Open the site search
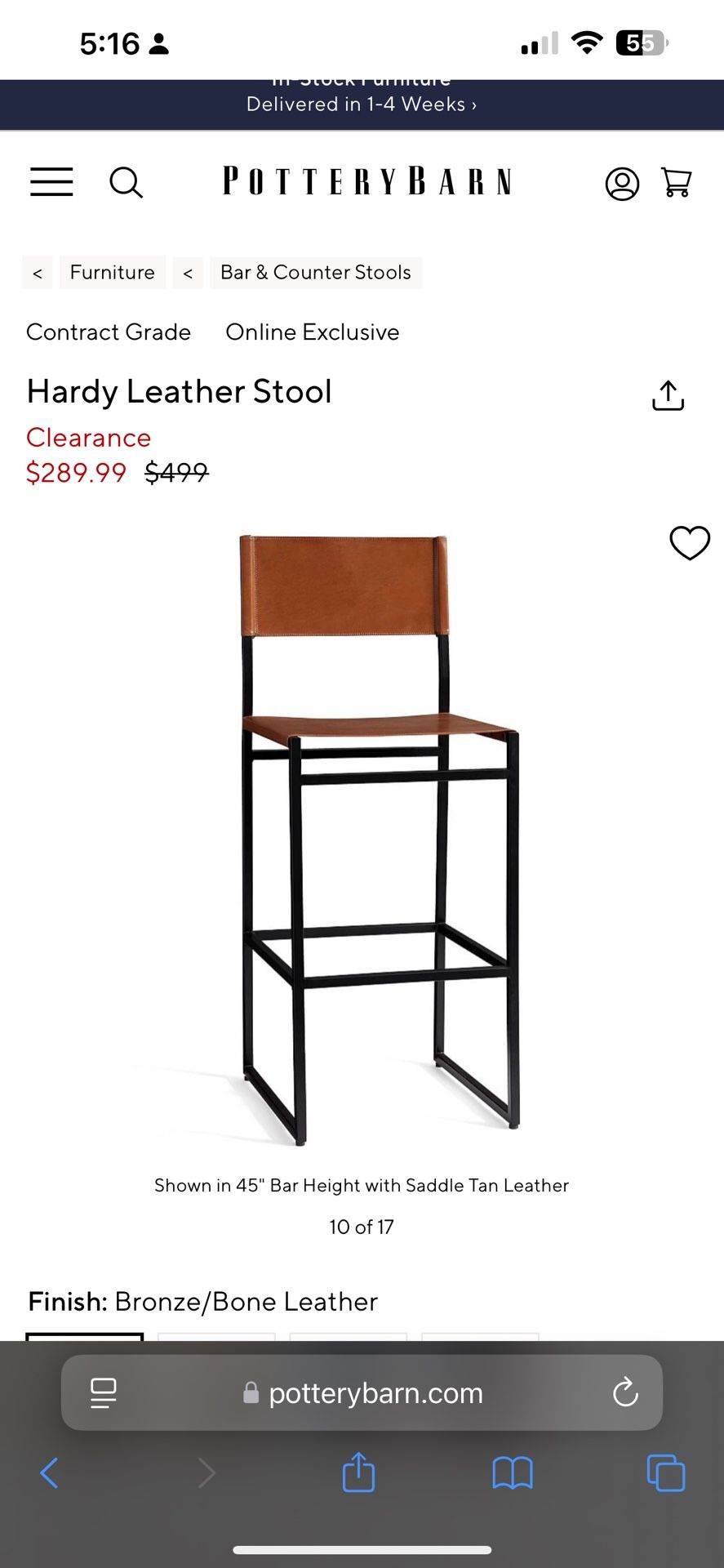724x1568 pixels. point(126,182)
